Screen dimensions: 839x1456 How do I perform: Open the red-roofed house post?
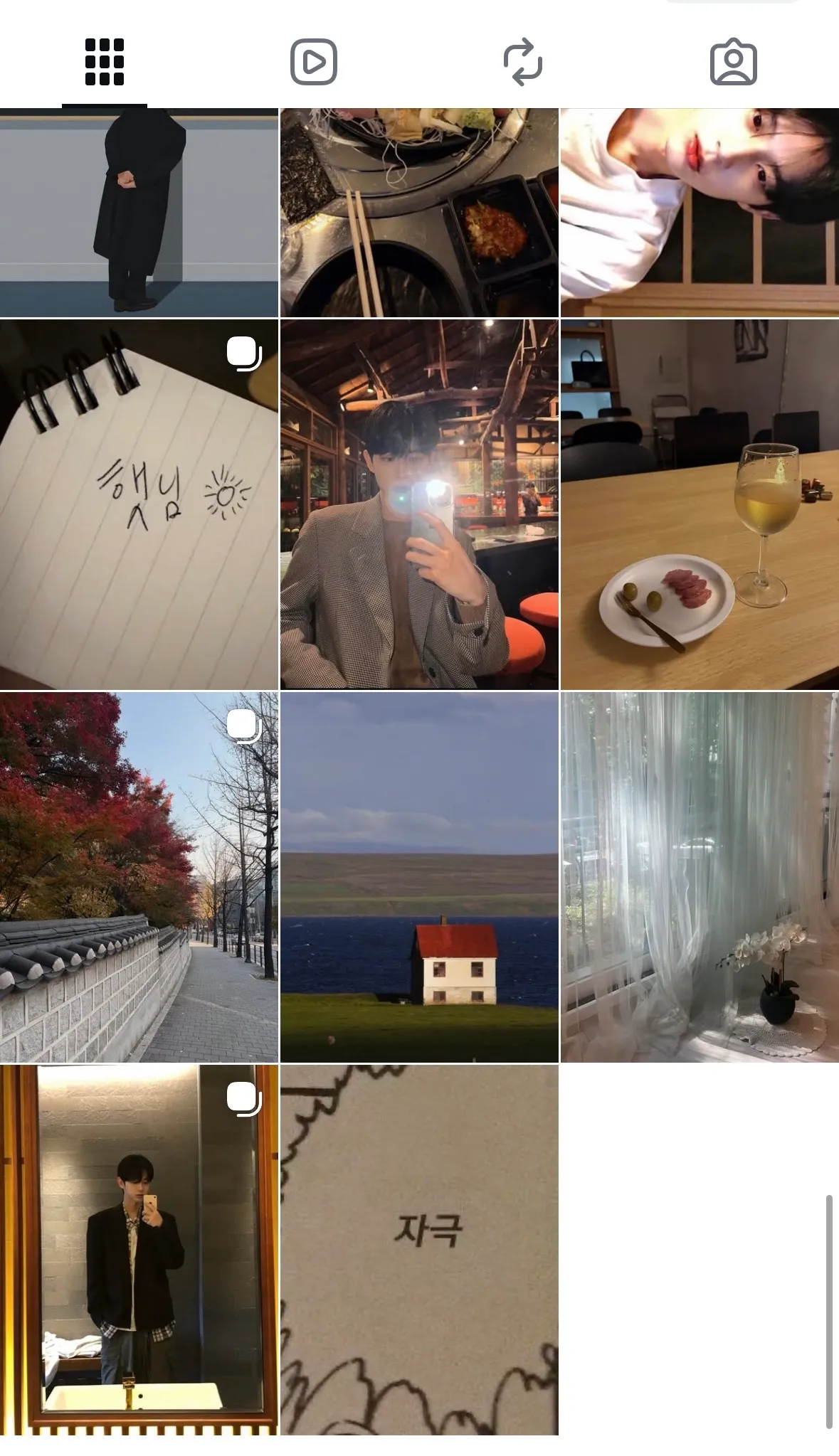[x=419, y=877]
